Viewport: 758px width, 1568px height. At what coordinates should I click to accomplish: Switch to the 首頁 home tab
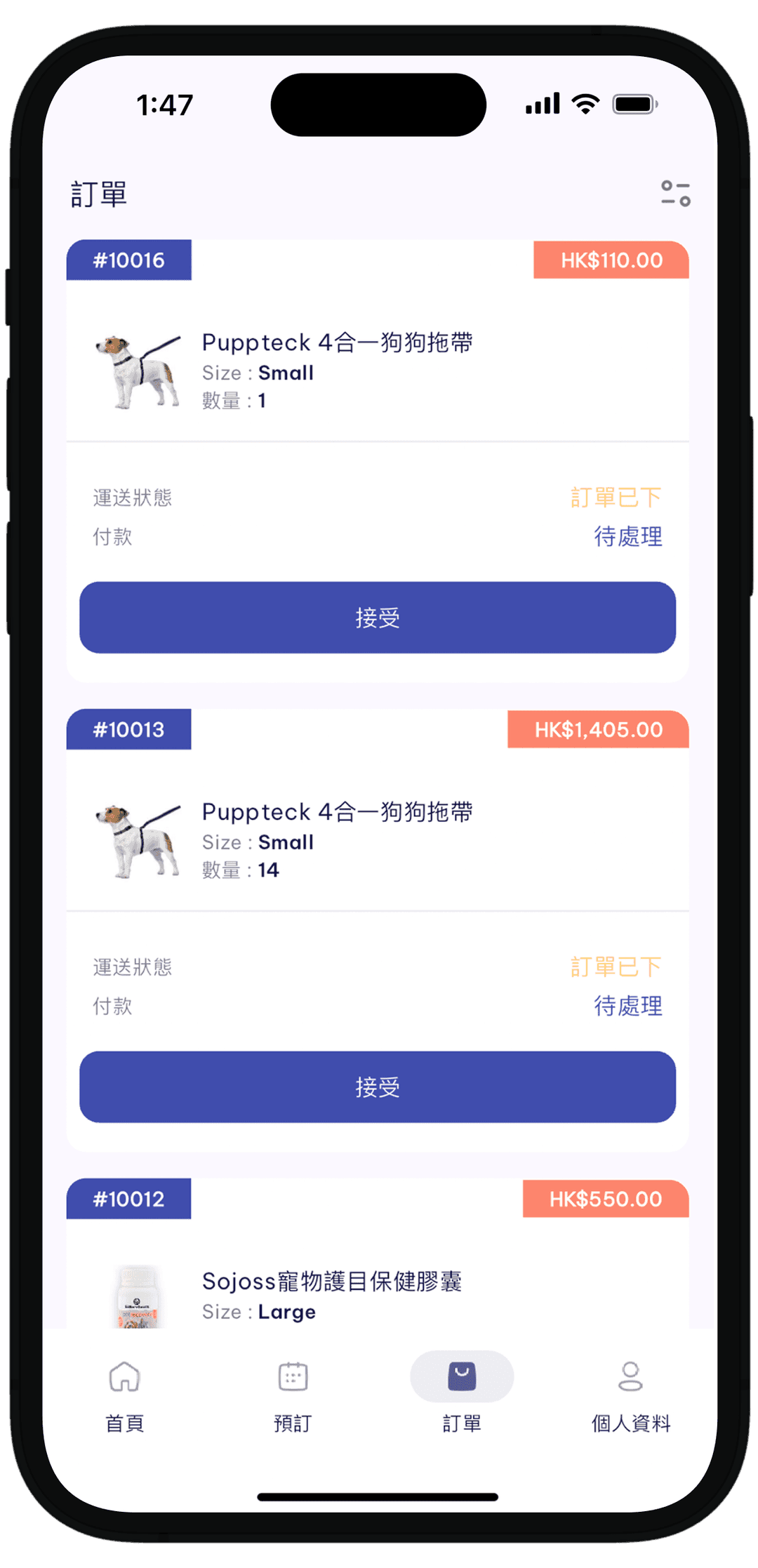(x=125, y=1395)
